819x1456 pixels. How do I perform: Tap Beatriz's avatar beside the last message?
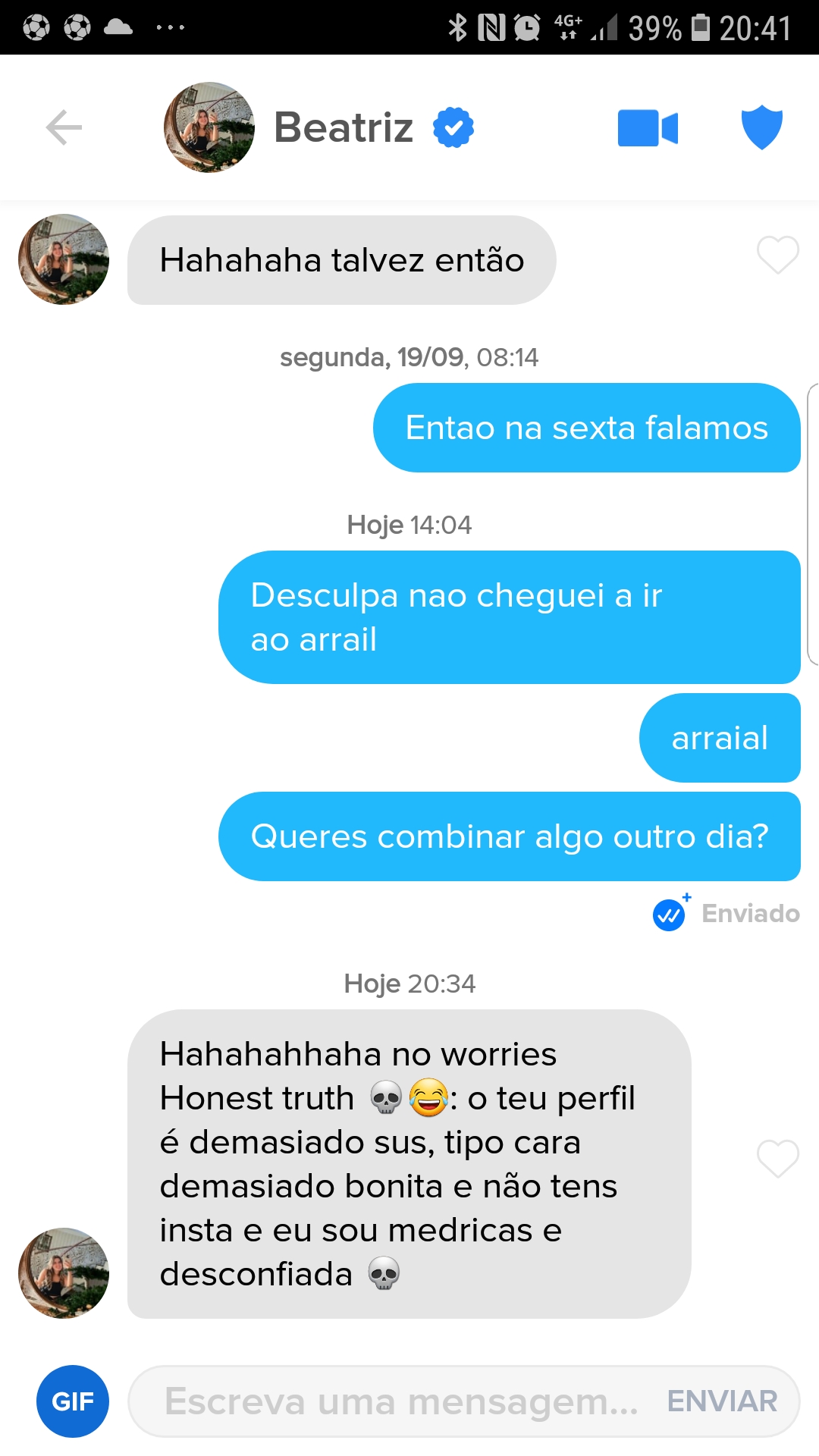(64, 1273)
